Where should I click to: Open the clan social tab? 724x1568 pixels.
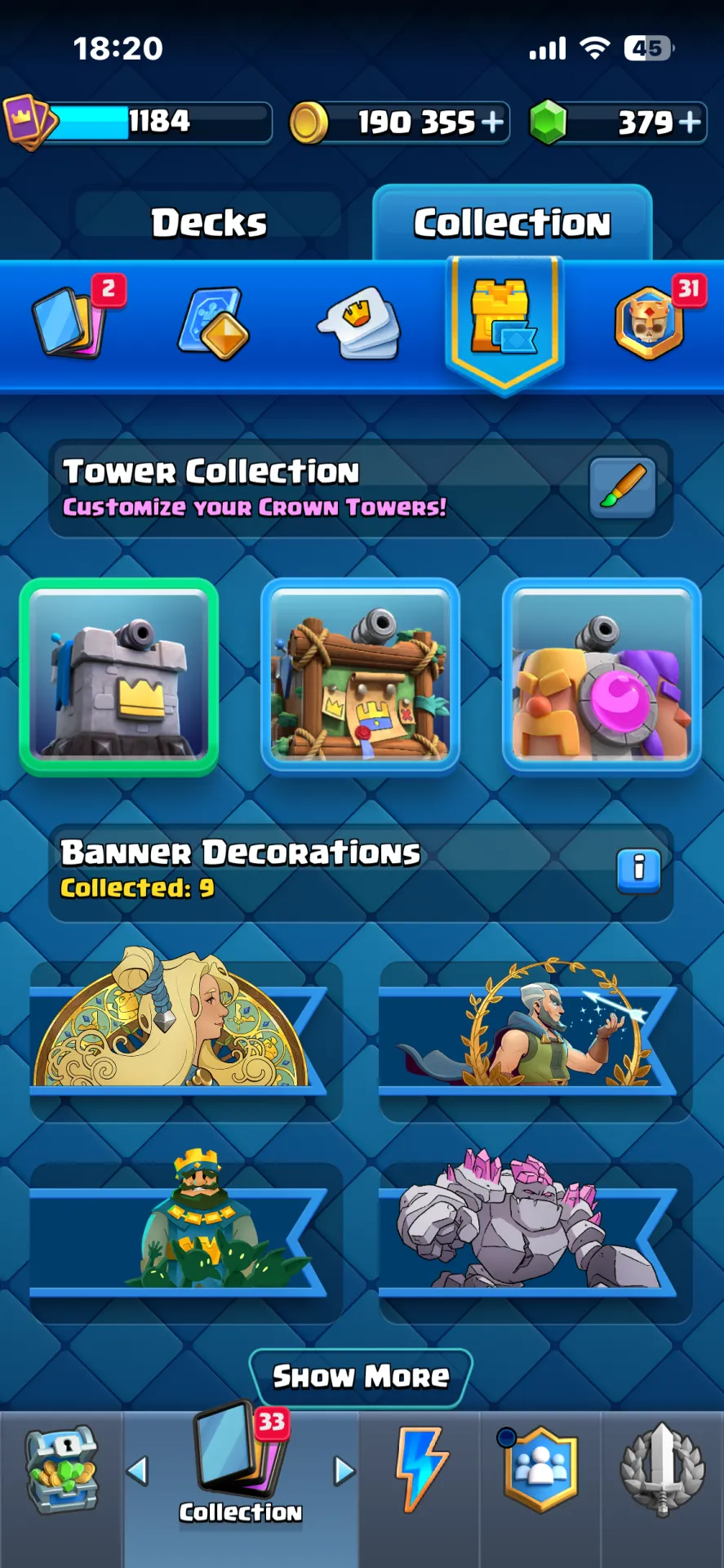click(540, 1470)
